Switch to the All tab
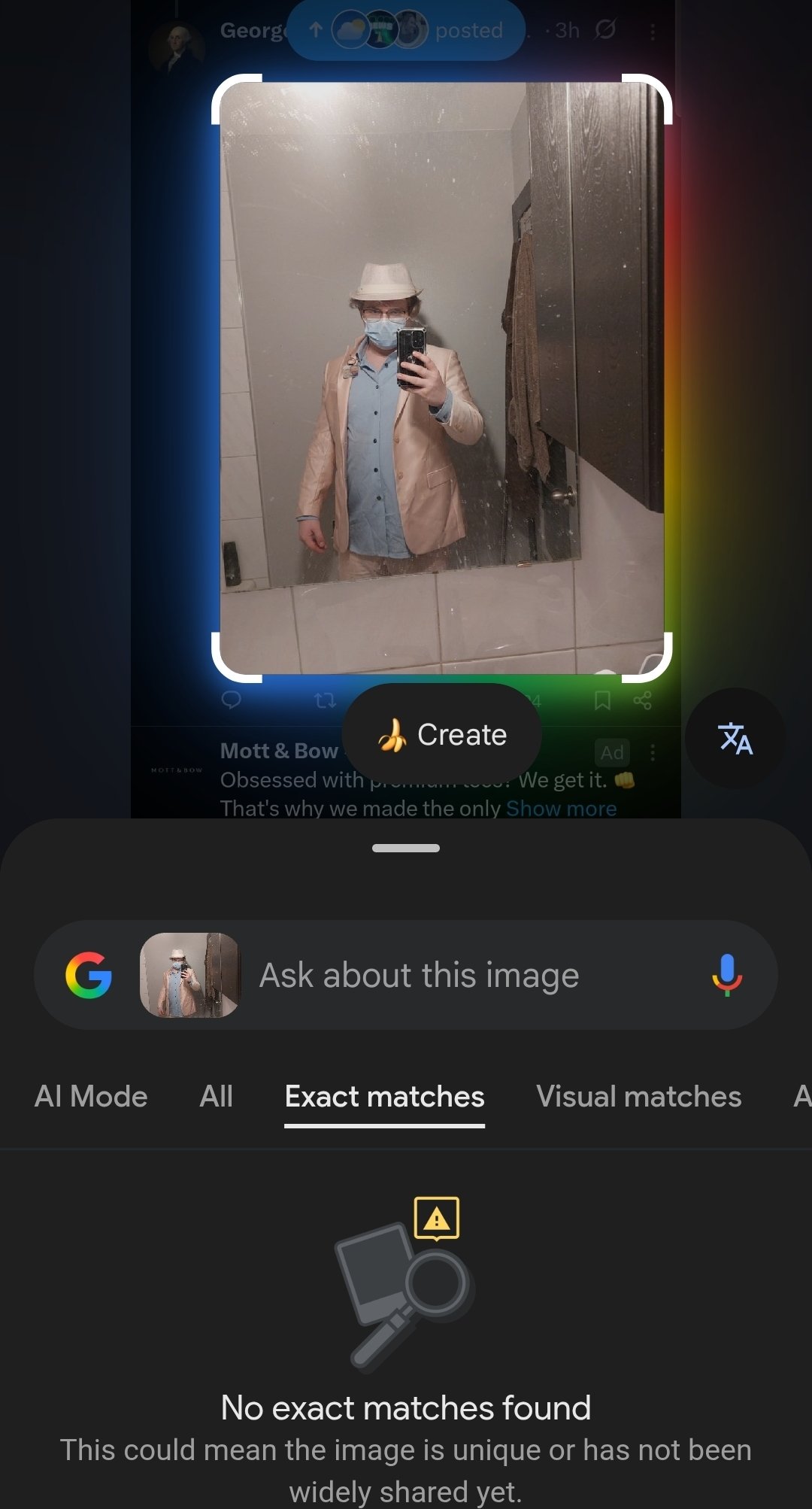 pos(217,1096)
